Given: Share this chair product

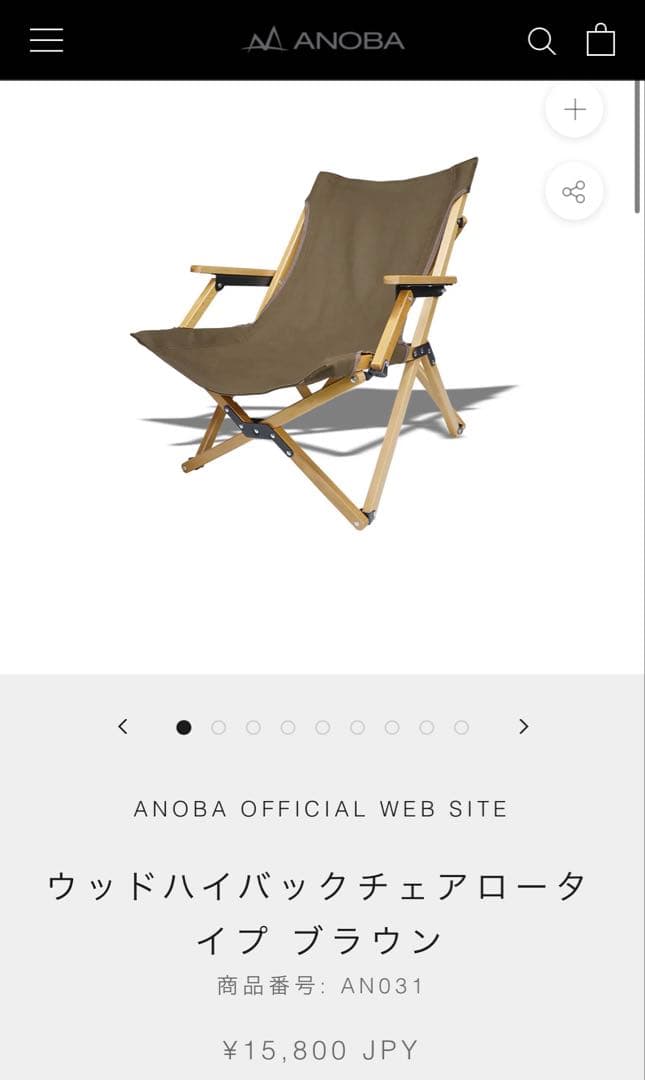Looking at the screenshot, I should [574, 192].
